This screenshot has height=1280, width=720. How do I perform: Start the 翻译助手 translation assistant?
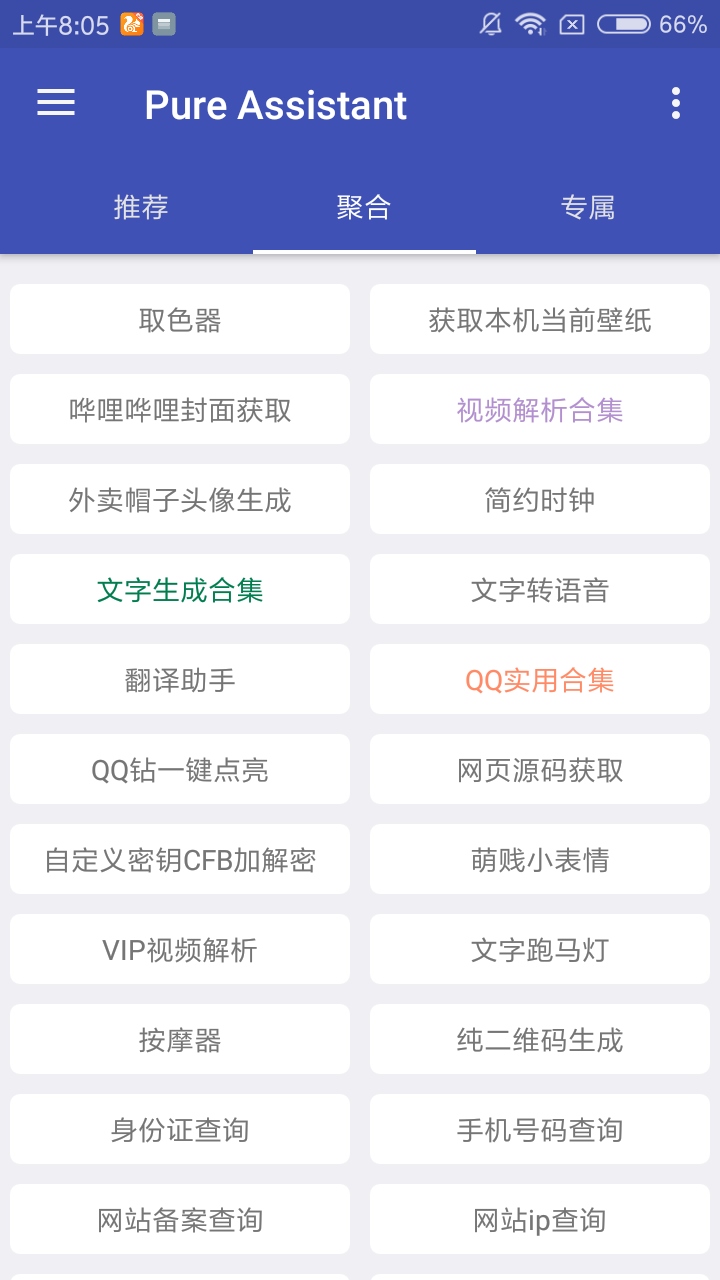[179, 679]
